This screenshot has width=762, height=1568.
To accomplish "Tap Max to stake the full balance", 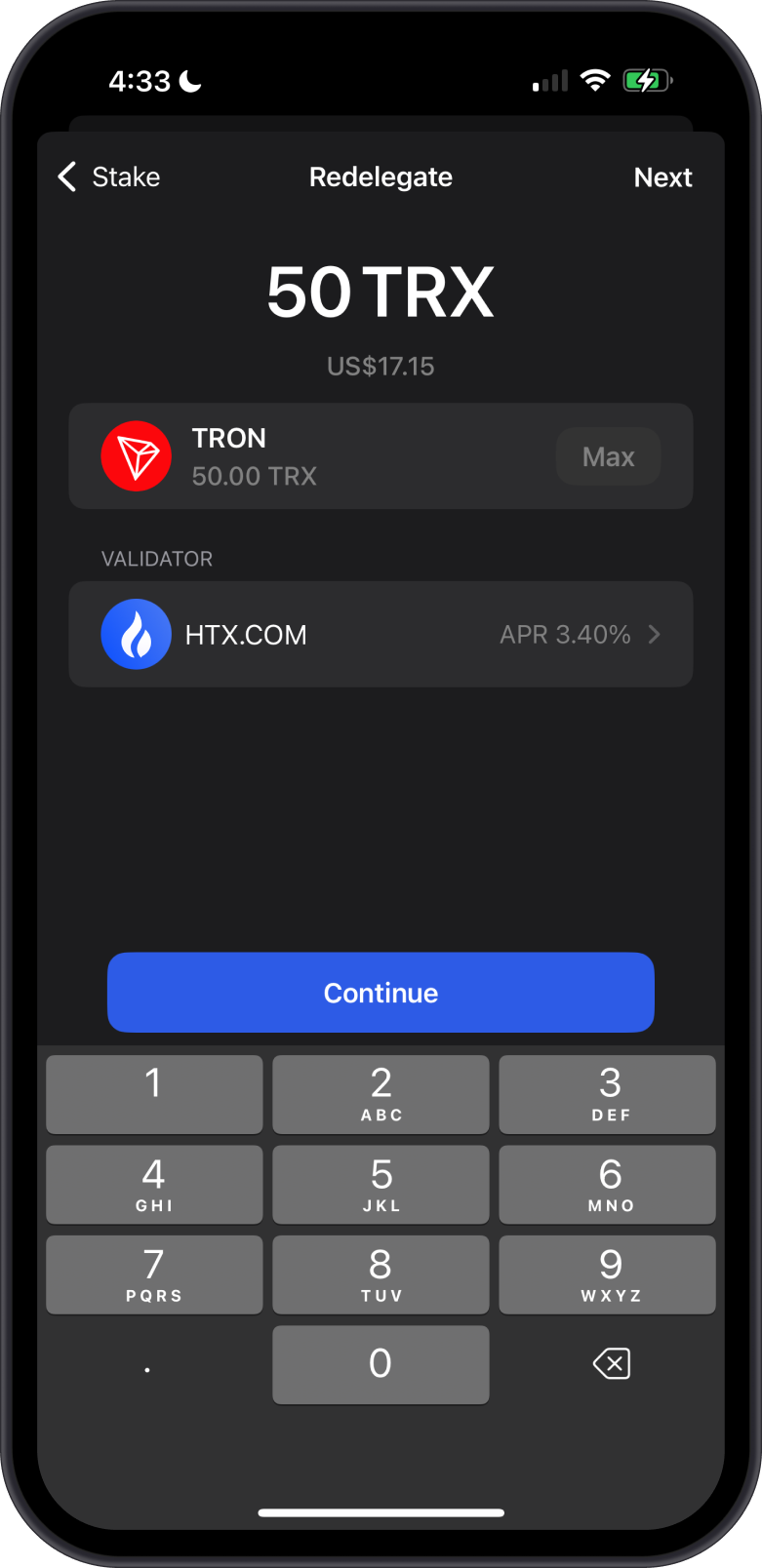I will (x=608, y=455).
